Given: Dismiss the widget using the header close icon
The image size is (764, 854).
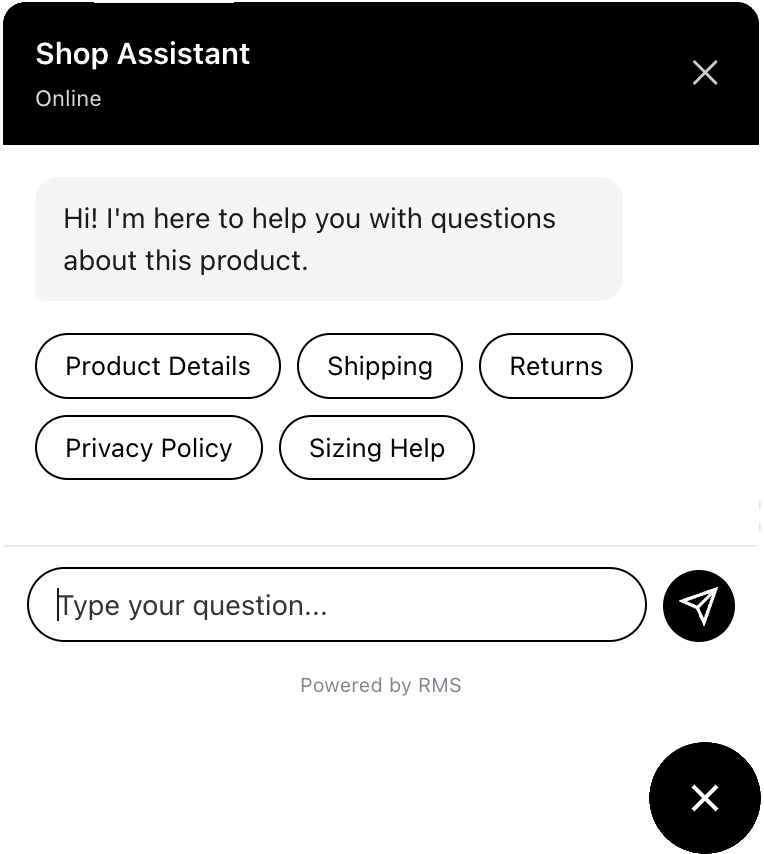Looking at the screenshot, I should (x=705, y=73).
